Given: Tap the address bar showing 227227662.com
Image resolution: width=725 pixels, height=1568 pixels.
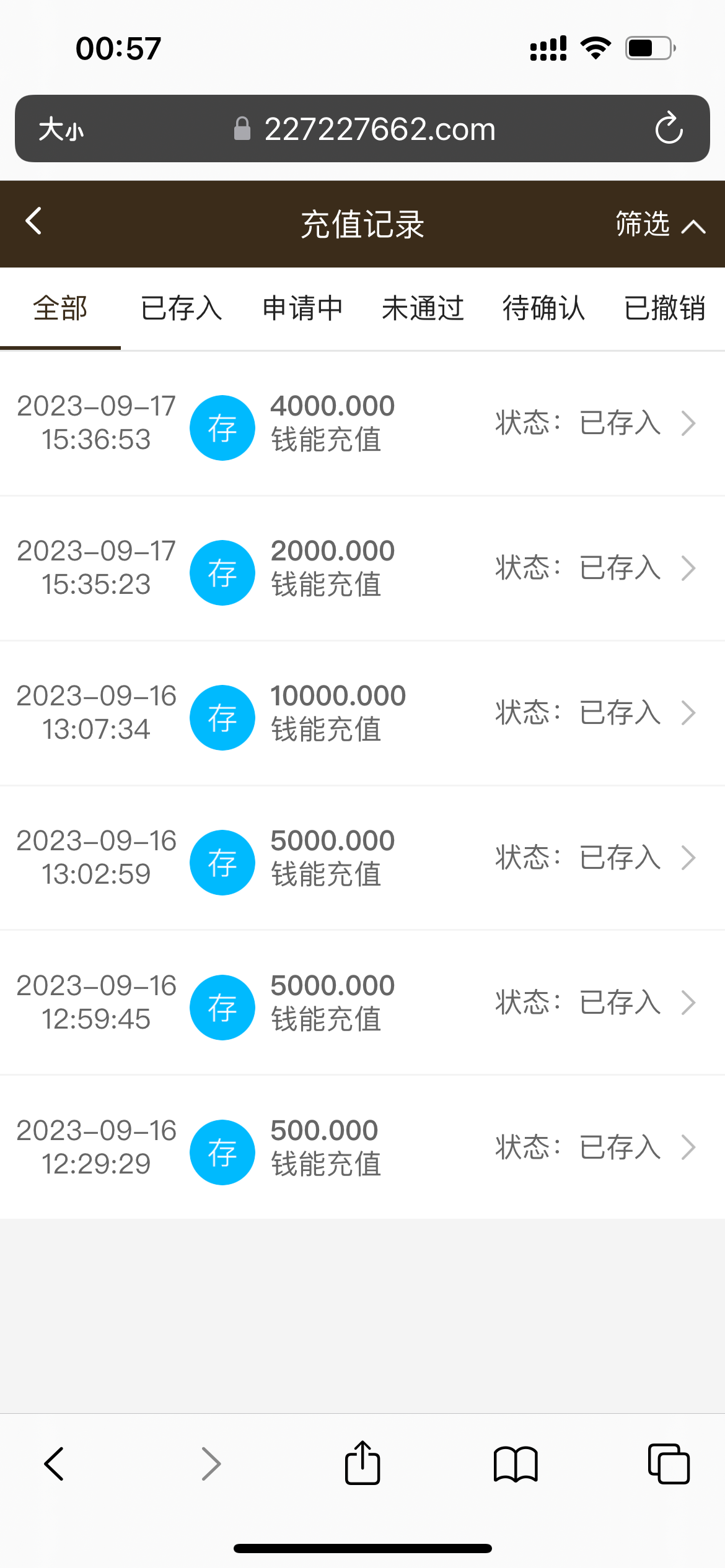Looking at the screenshot, I should tap(380, 128).
